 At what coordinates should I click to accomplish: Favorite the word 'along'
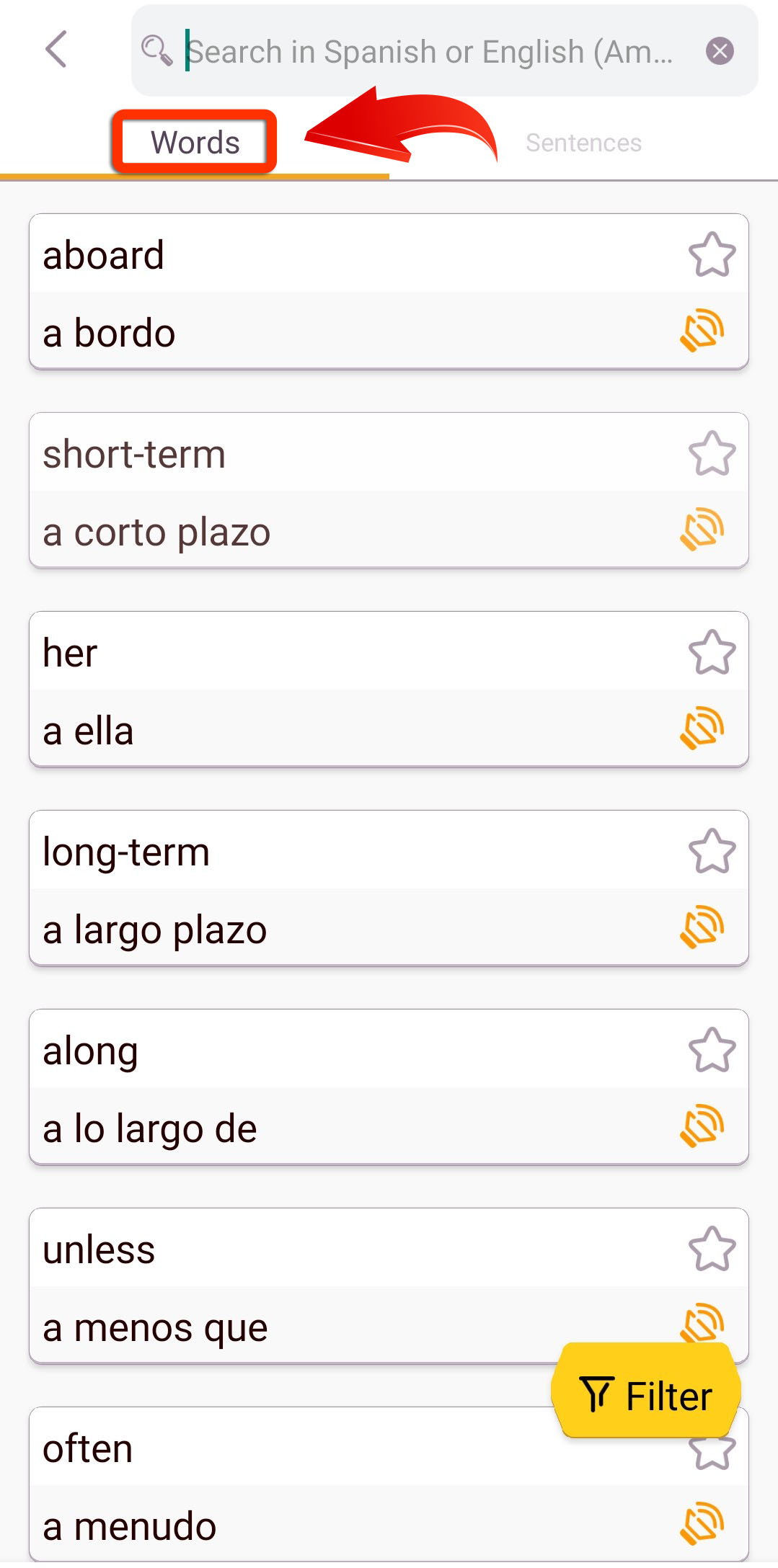[x=712, y=1050]
